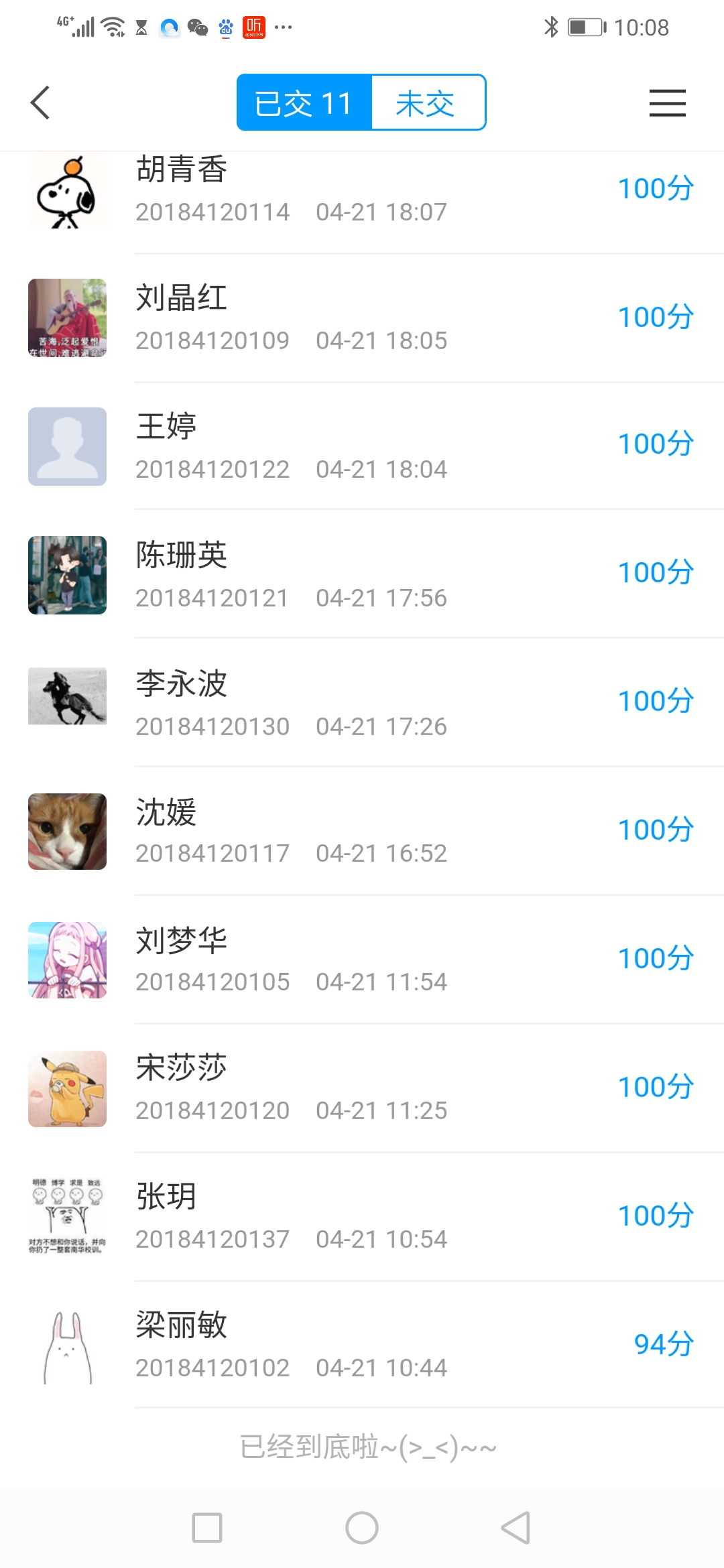The width and height of the screenshot is (724, 1568).
Task: Open 刘晶红's submission
Action: click(362, 318)
